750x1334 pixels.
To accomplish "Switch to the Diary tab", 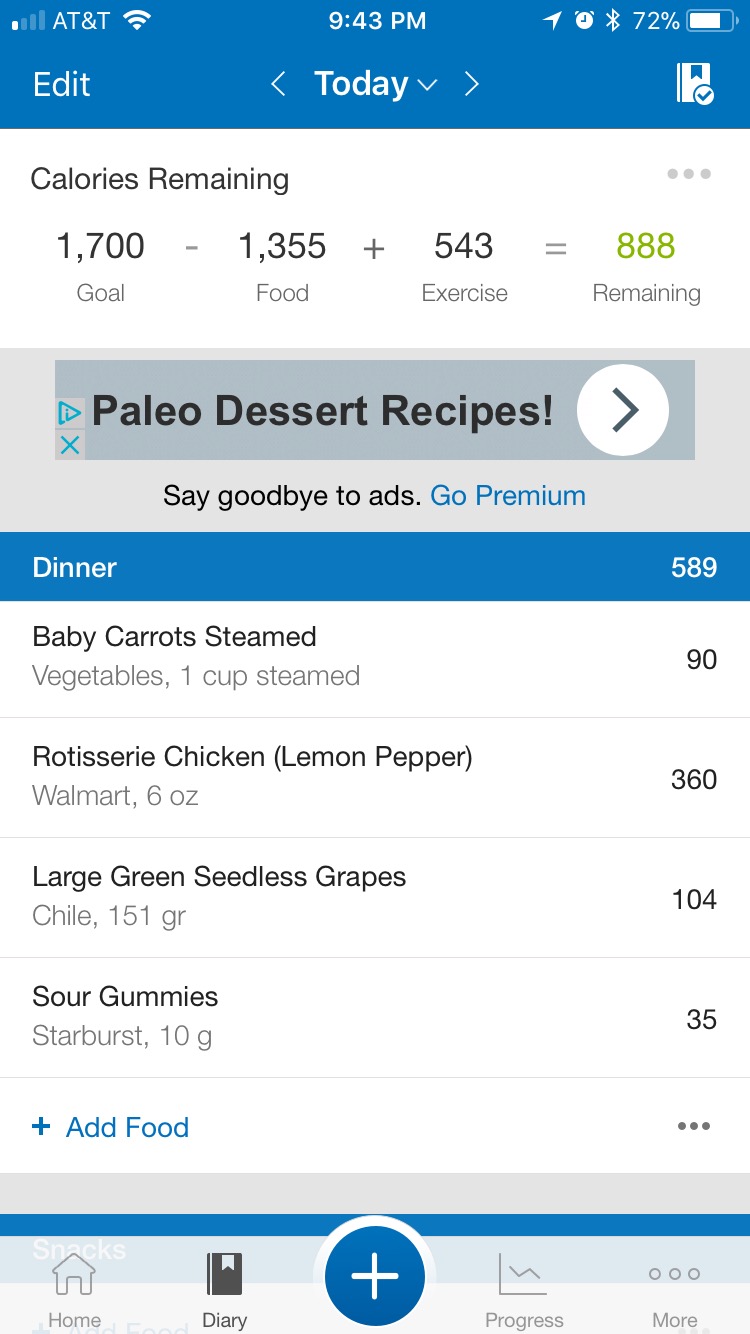I will pos(224,1292).
